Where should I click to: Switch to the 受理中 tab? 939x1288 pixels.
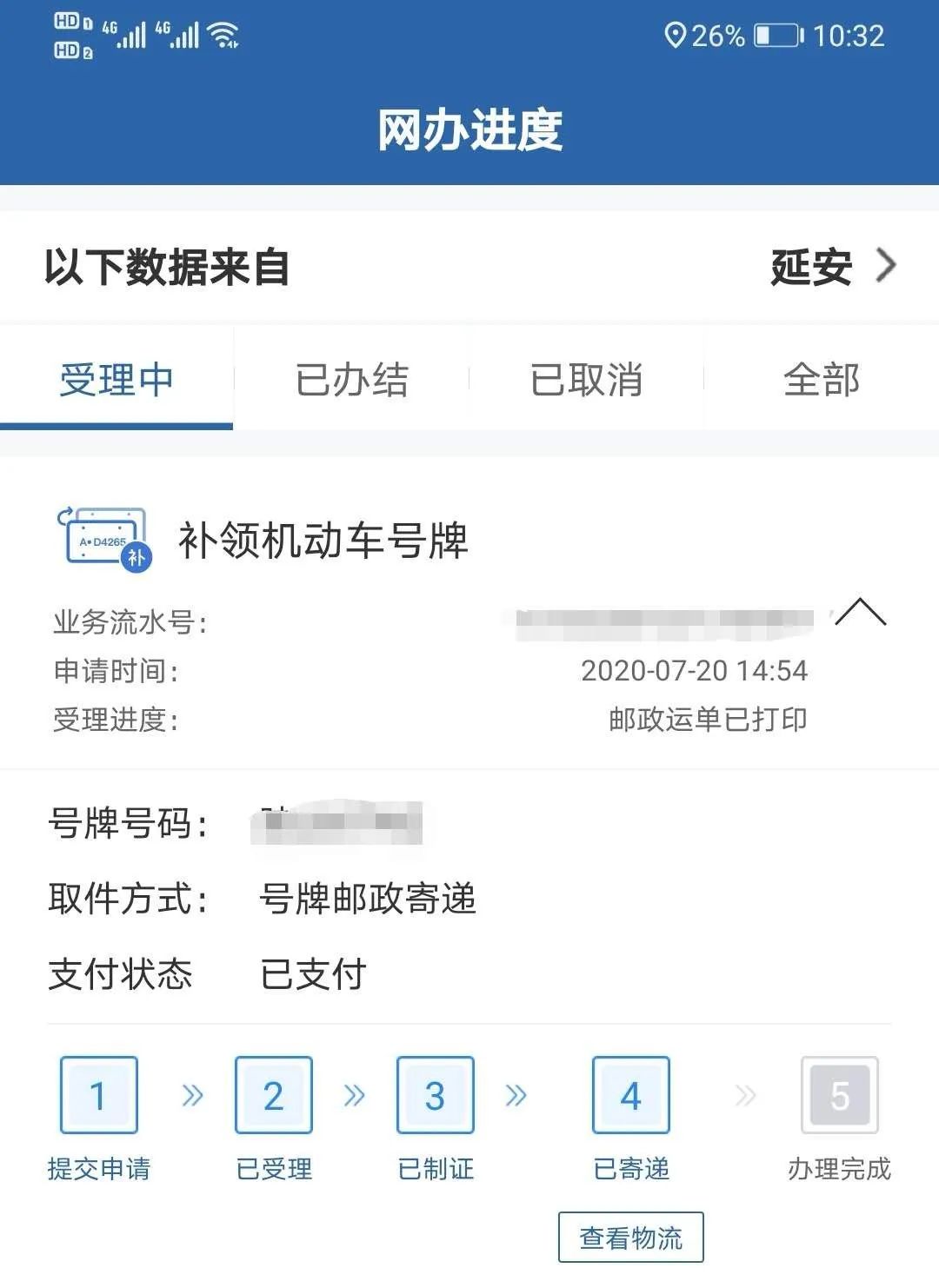[117, 381]
